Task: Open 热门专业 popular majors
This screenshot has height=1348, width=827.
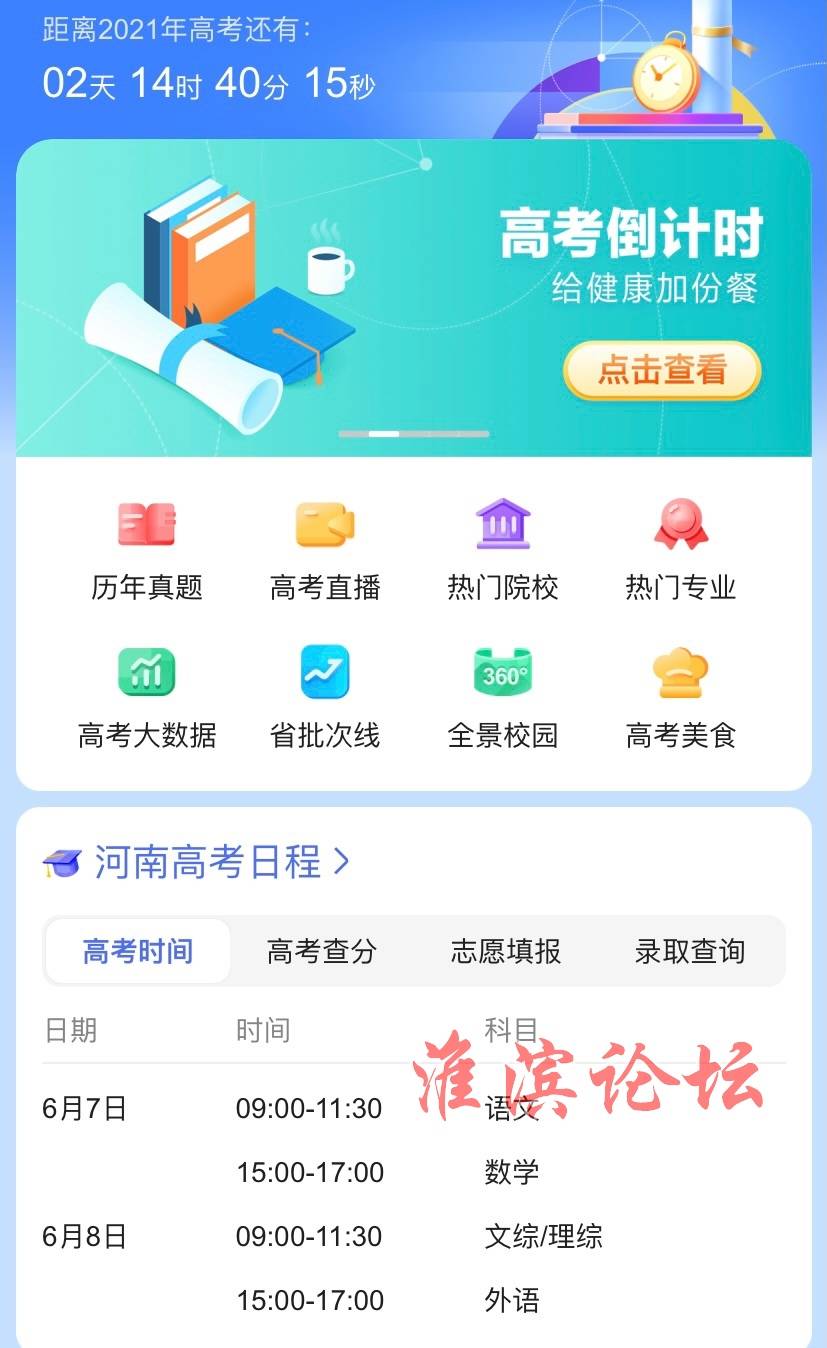Action: coord(681,550)
